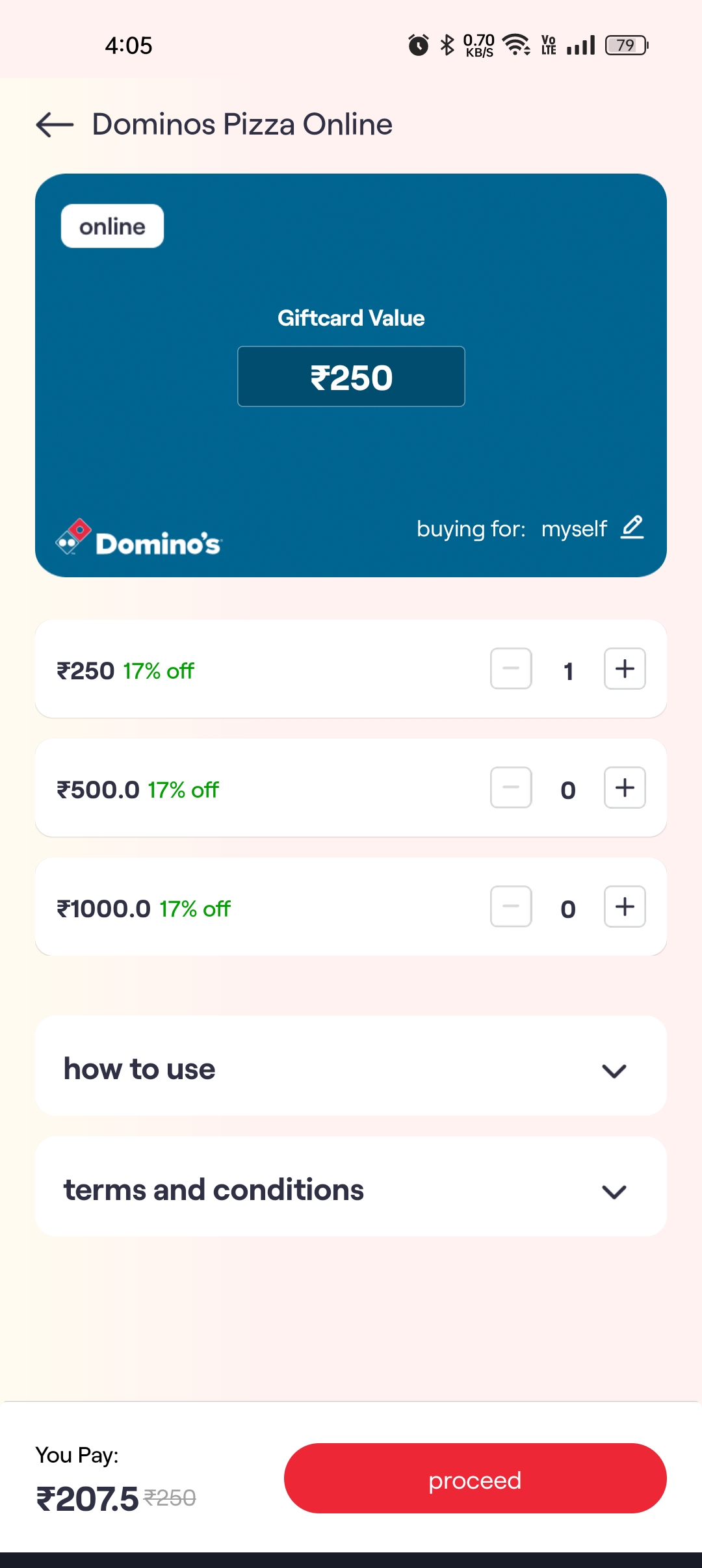Add one ₹500.0 giftcard
702x1568 pixels.
point(625,788)
